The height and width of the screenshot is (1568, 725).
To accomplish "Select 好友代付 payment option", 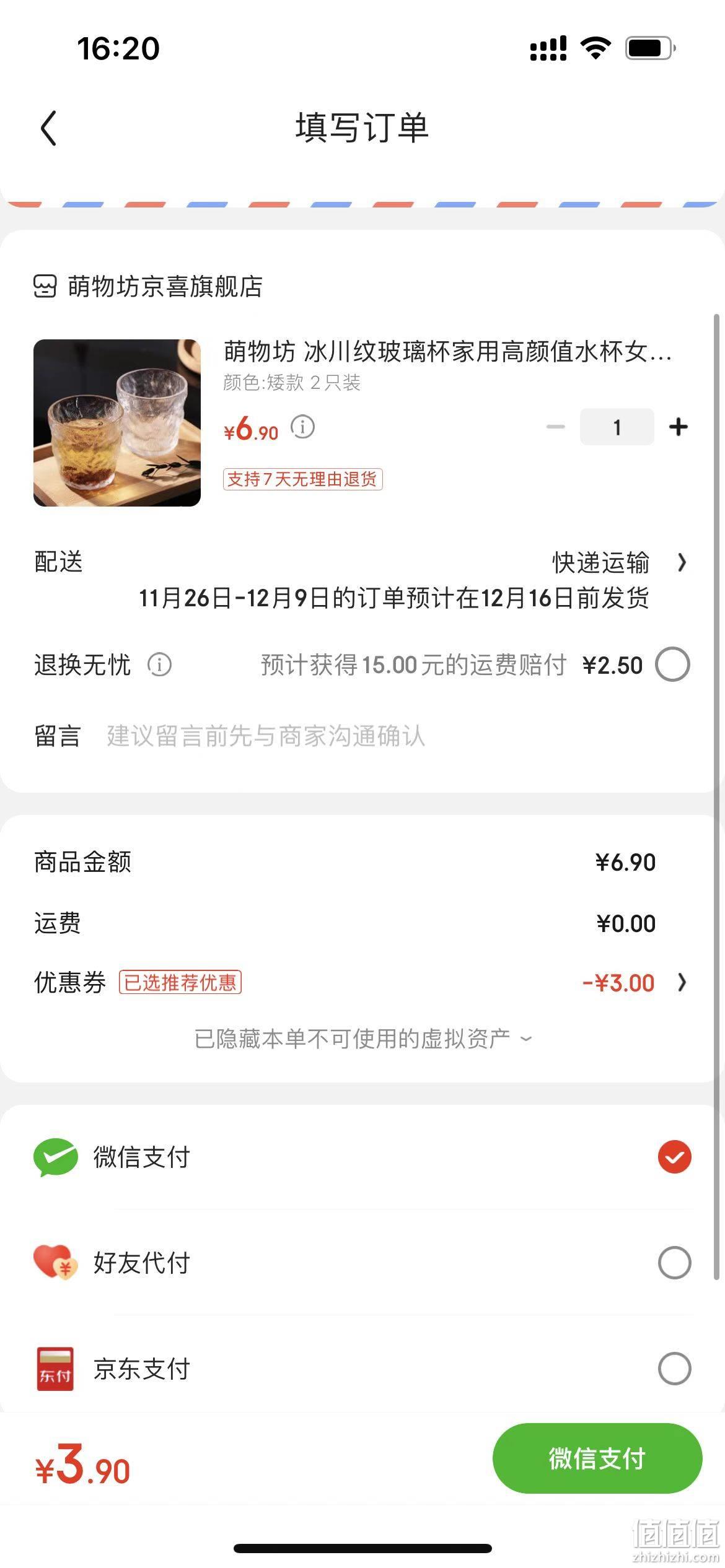I will click(x=362, y=1263).
